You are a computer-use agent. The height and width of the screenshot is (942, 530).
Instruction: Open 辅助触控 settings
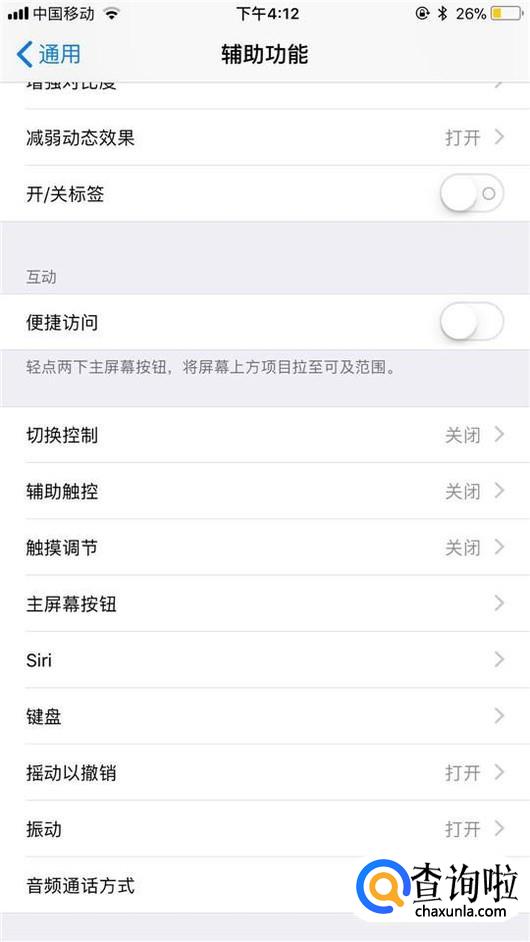265,491
